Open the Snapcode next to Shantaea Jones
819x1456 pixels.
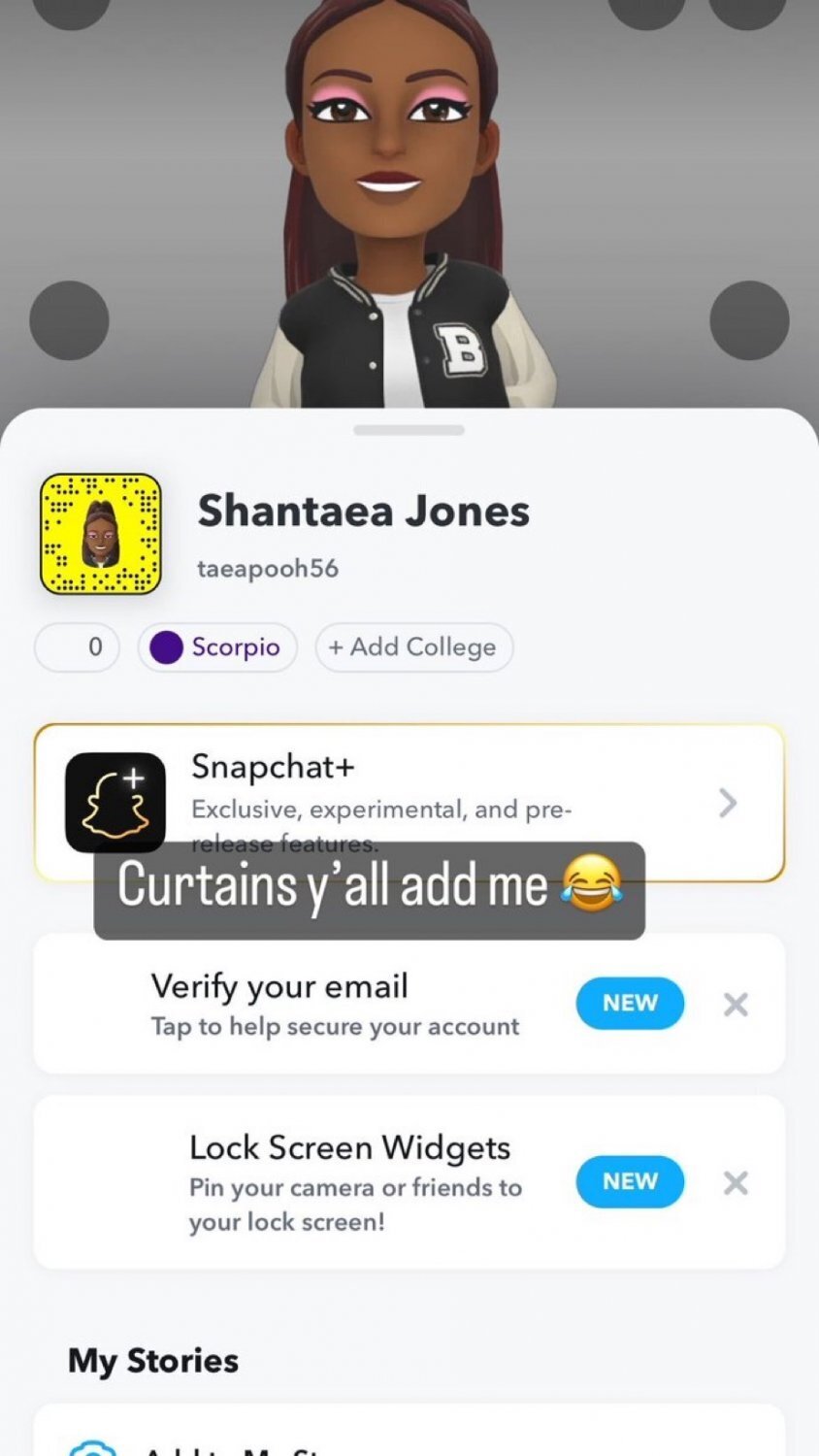100,534
